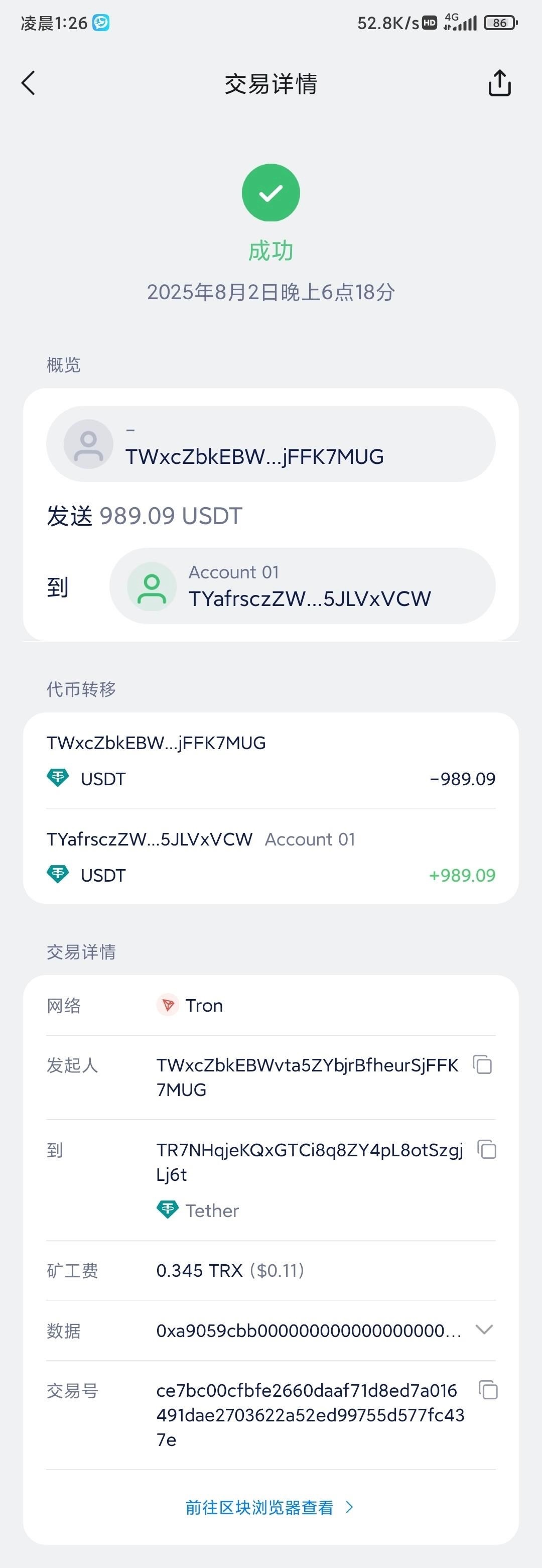Share this transaction
This screenshot has height=1568, width=542.
[x=499, y=83]
